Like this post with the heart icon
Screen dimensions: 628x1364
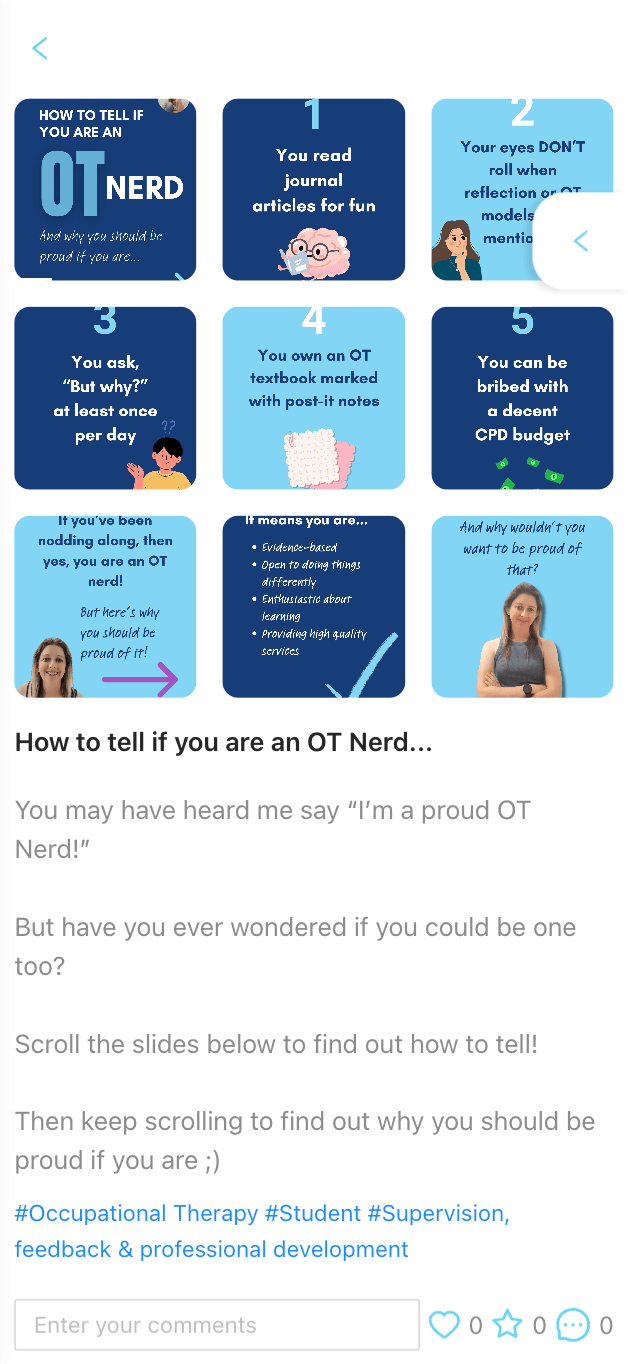[444, 1325]
